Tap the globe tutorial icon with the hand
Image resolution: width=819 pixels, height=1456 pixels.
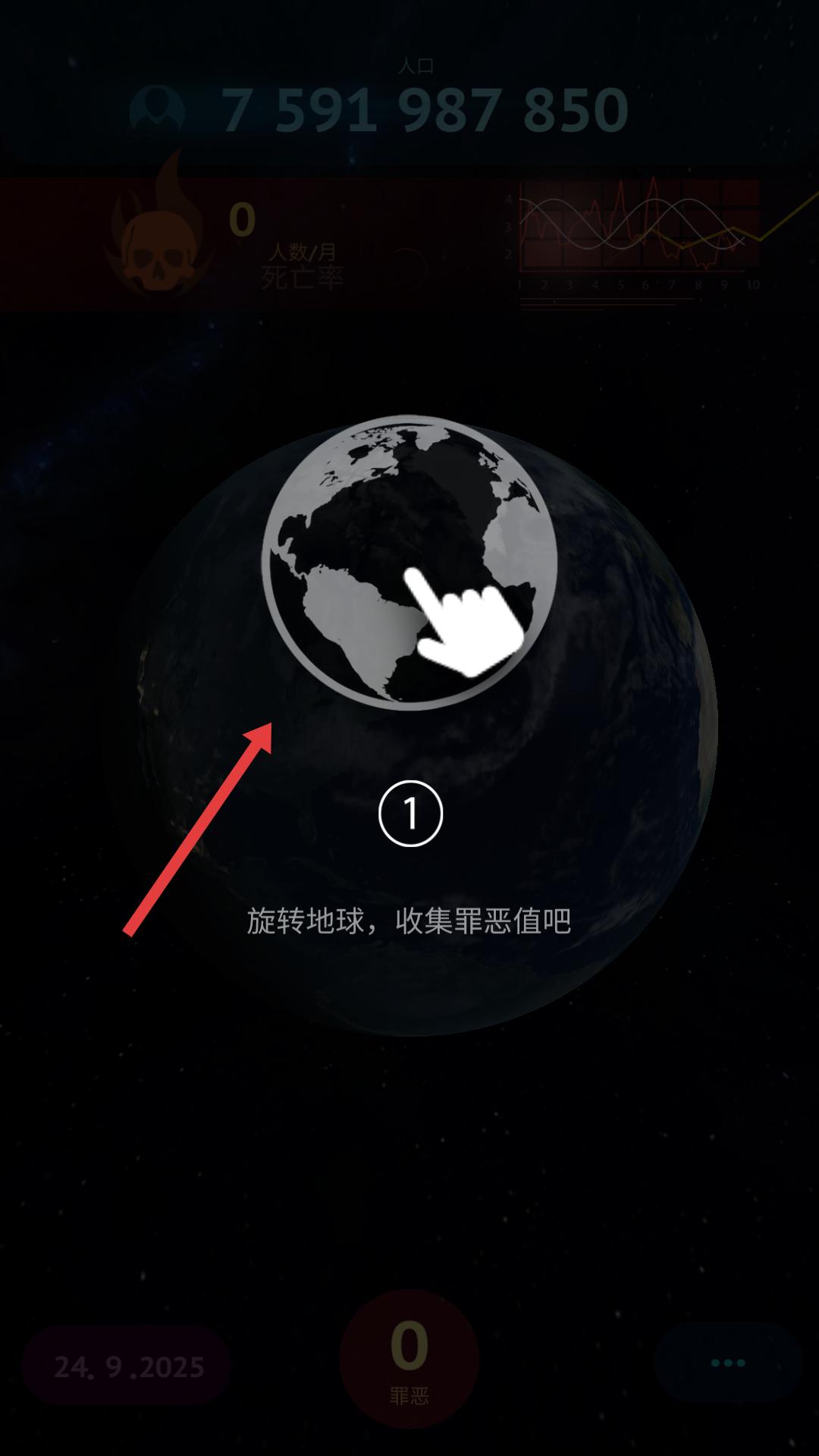tap(409, 562)
